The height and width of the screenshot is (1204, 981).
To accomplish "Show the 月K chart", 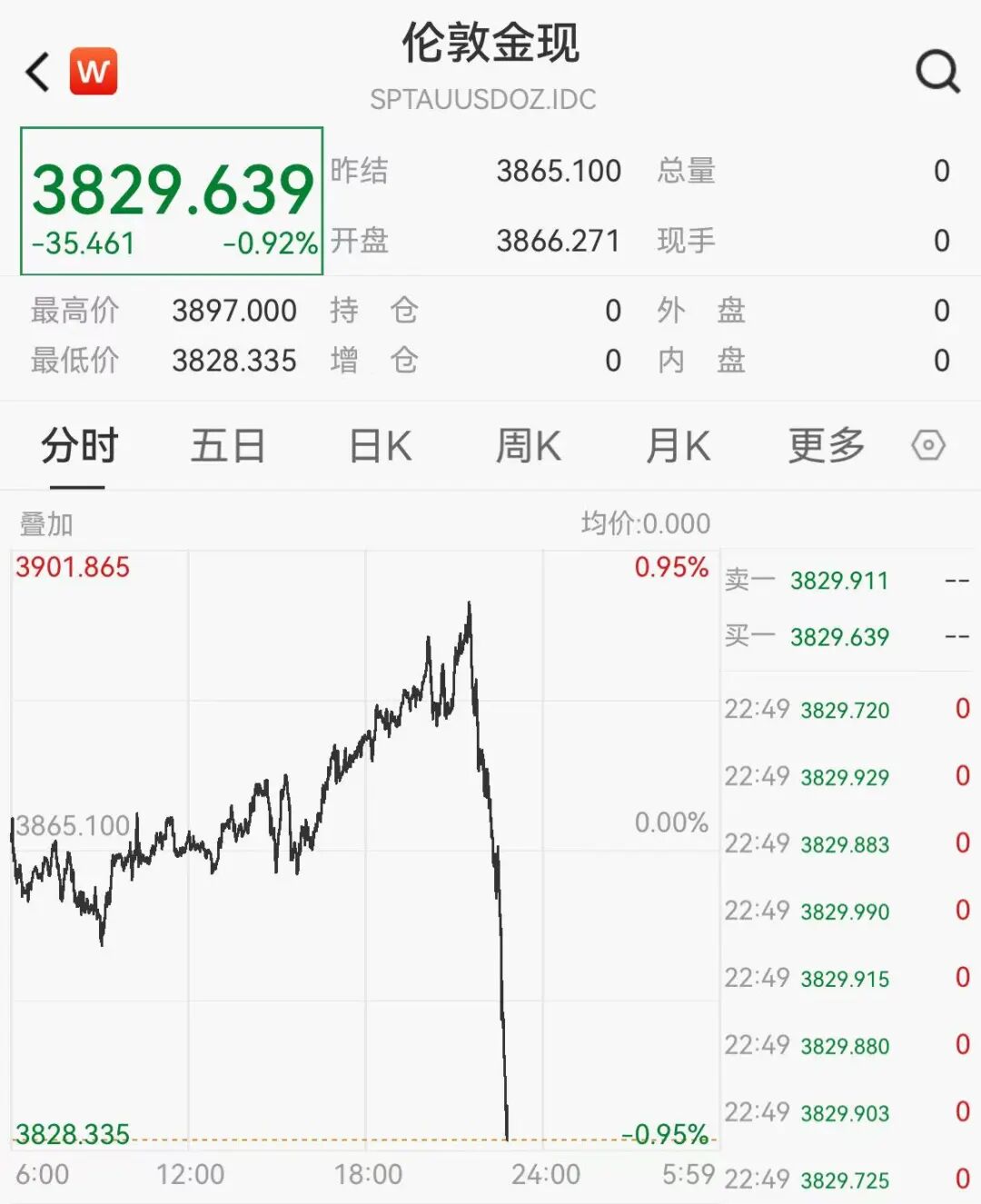I will tap(678, 446).
